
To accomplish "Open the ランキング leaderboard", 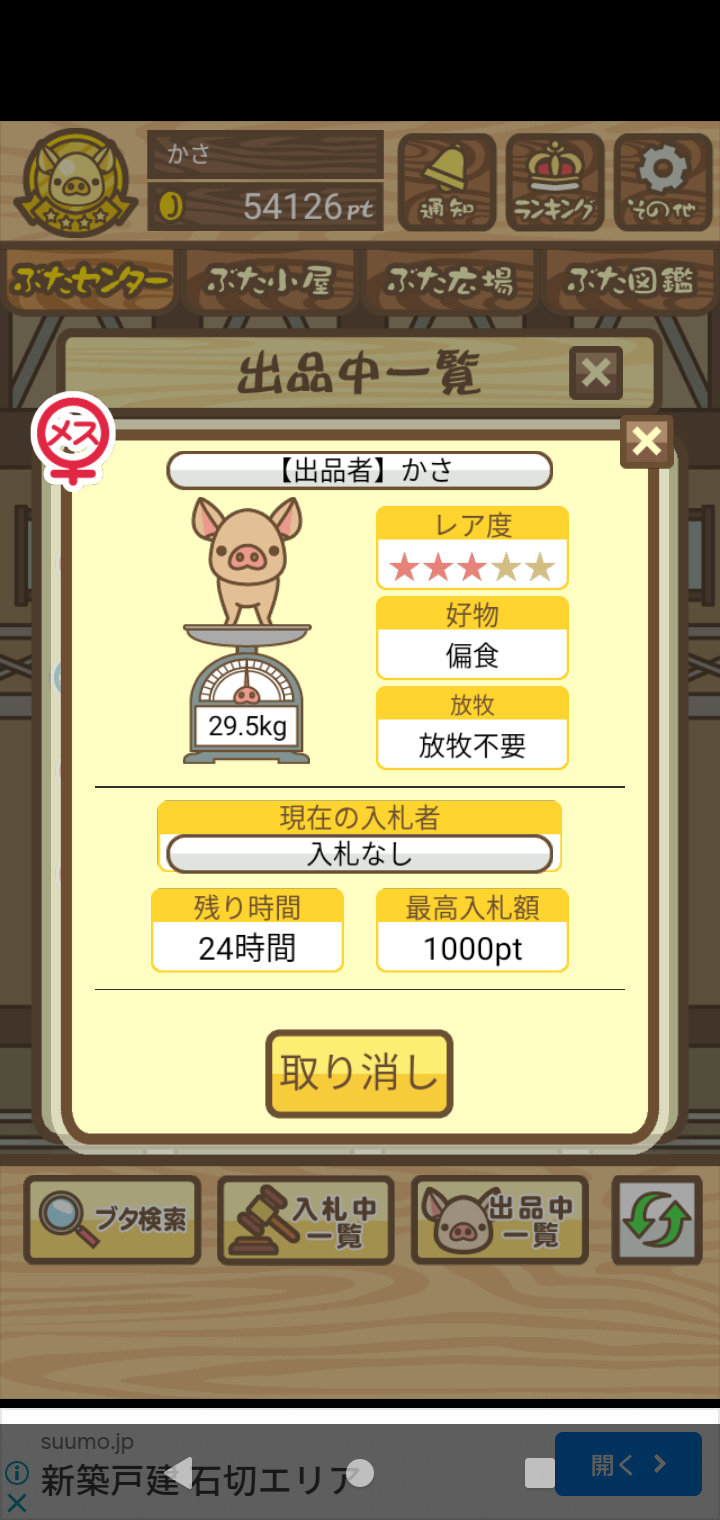I will pyautogui.click(x=555, y=182).
